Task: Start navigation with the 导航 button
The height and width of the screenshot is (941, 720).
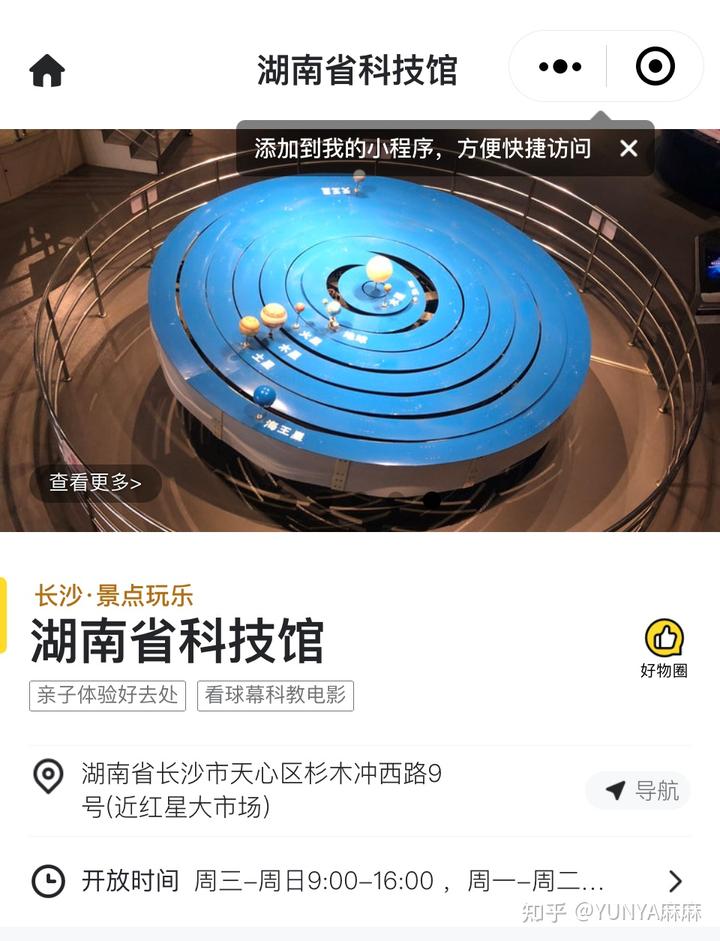Action: pos(641,791)
